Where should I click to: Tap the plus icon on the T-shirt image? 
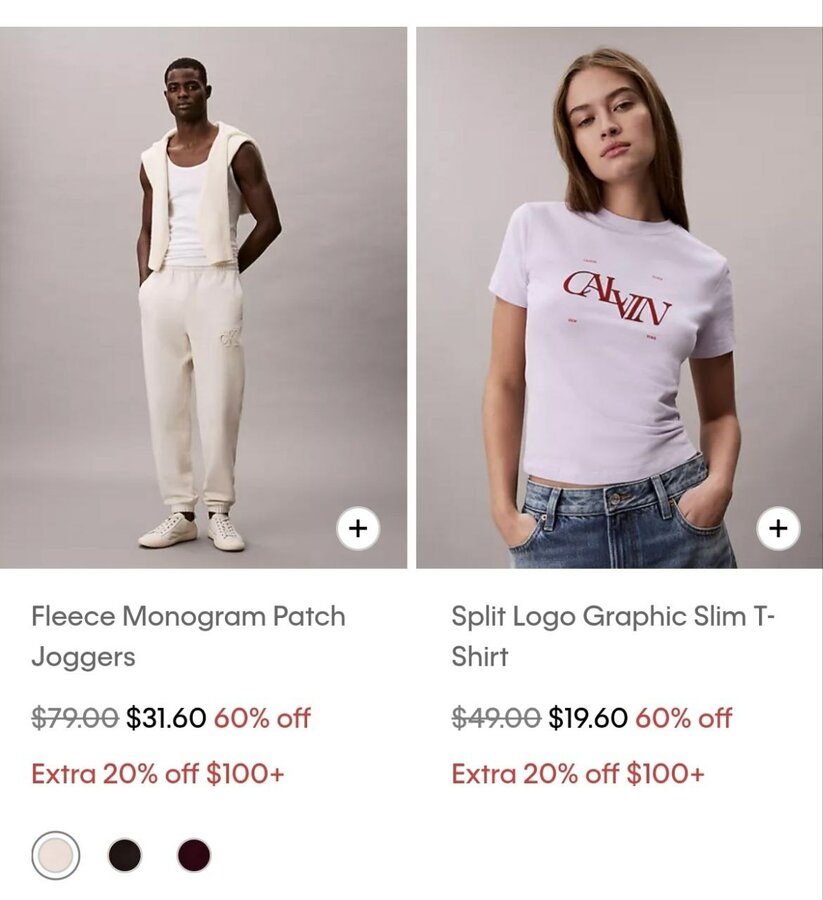tap(778, 528)
